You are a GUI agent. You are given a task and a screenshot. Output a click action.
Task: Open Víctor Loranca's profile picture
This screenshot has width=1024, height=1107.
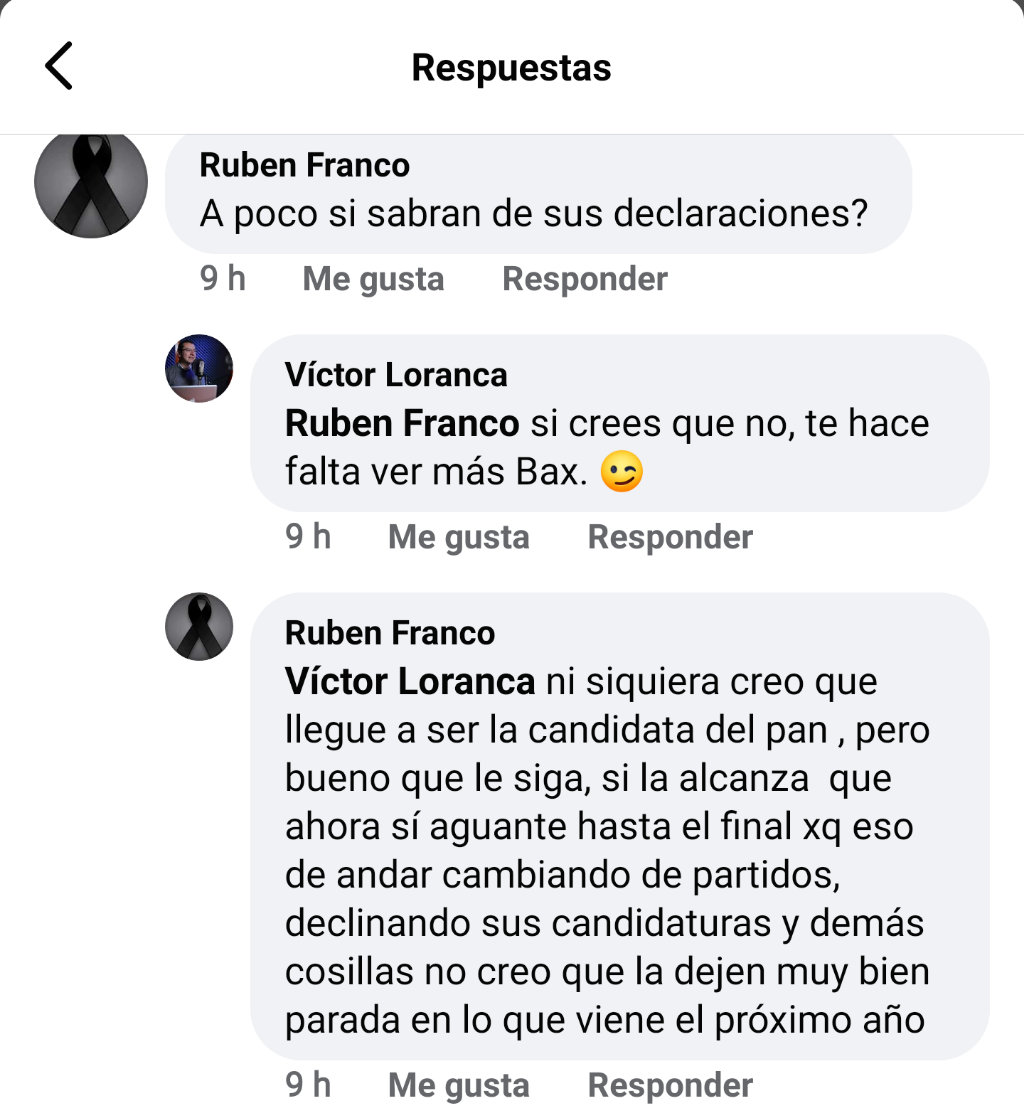pos(199,369)
